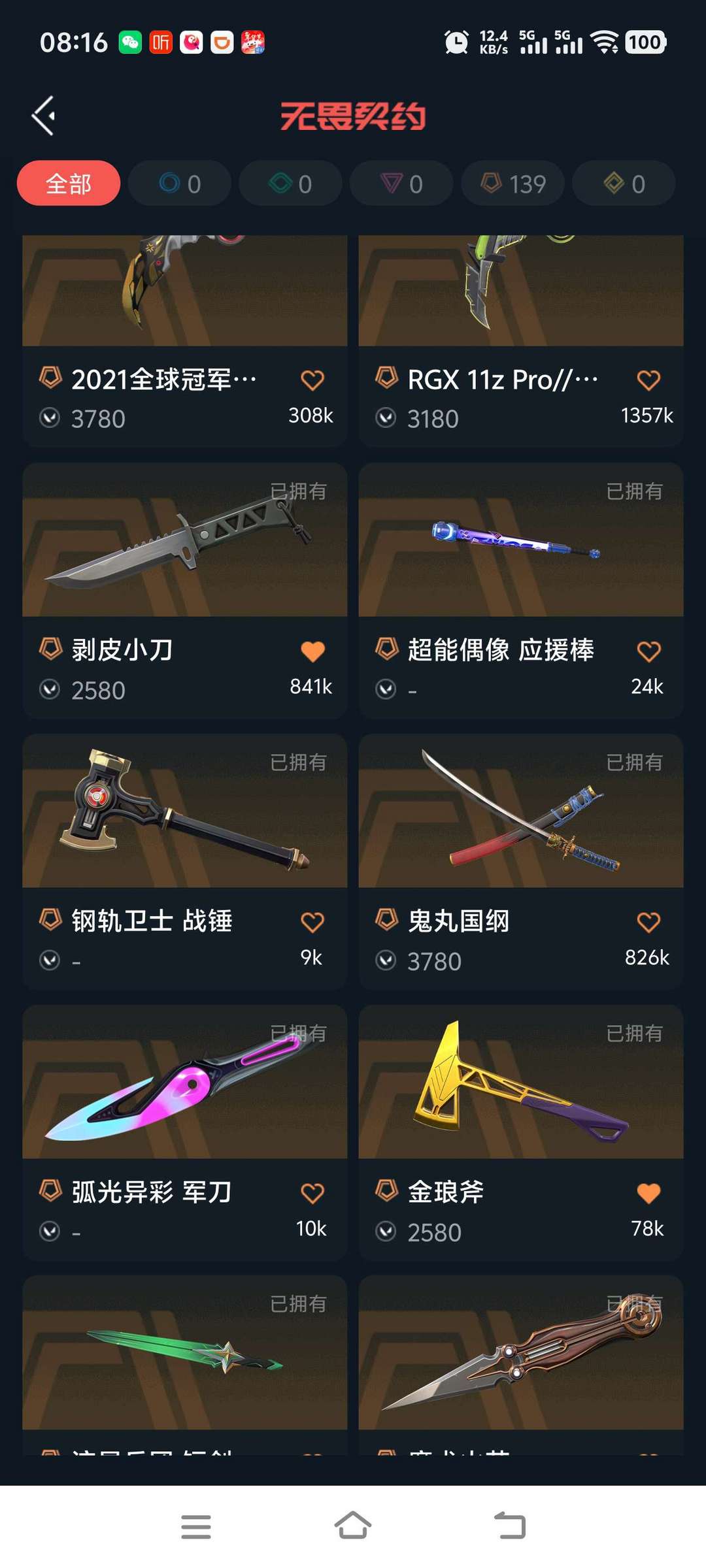
Task: Remove the like on 金琅斧
Action: [648, 1194]
